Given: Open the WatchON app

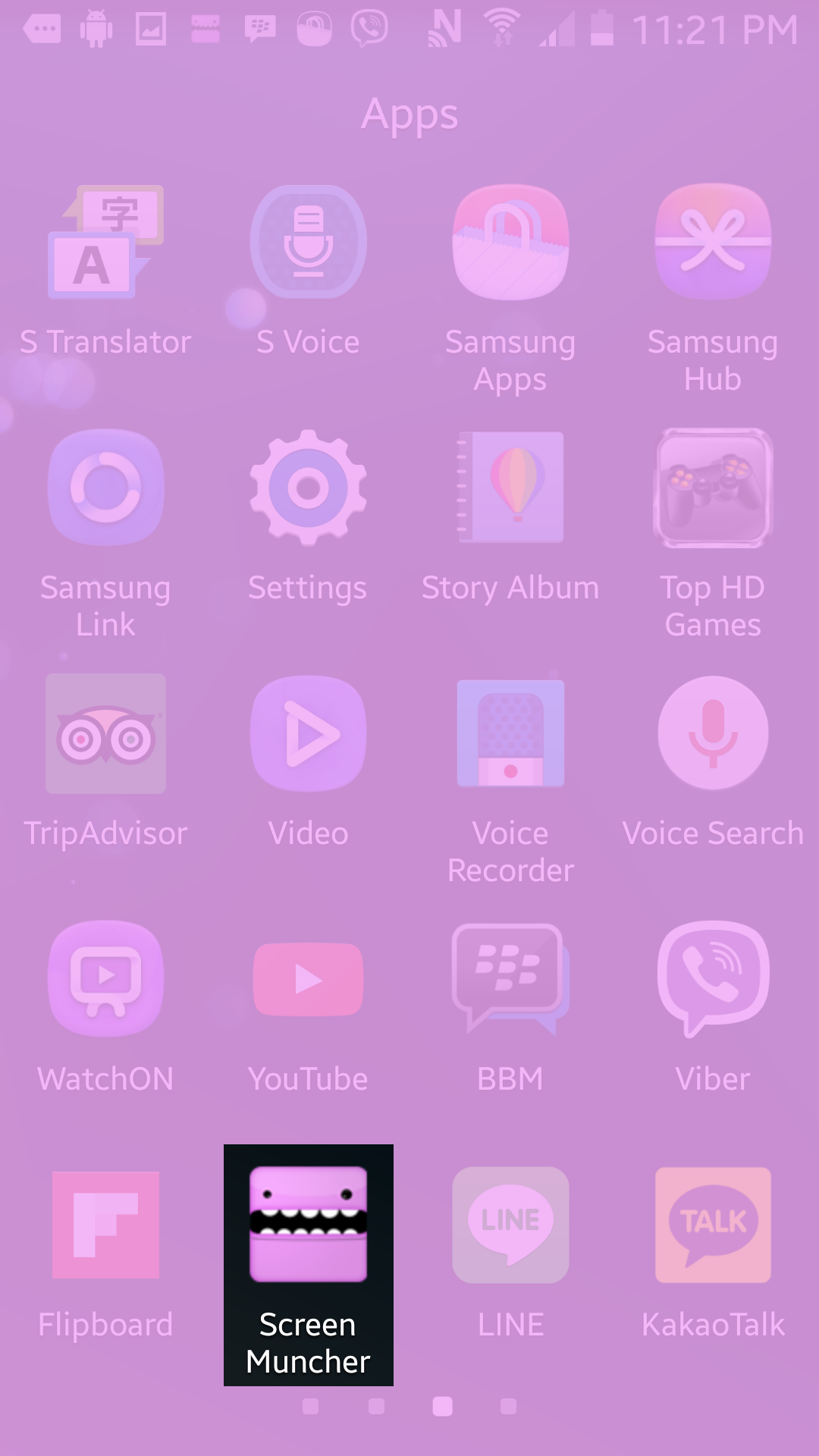Looking at the screenshot, I should click(105, 978).
